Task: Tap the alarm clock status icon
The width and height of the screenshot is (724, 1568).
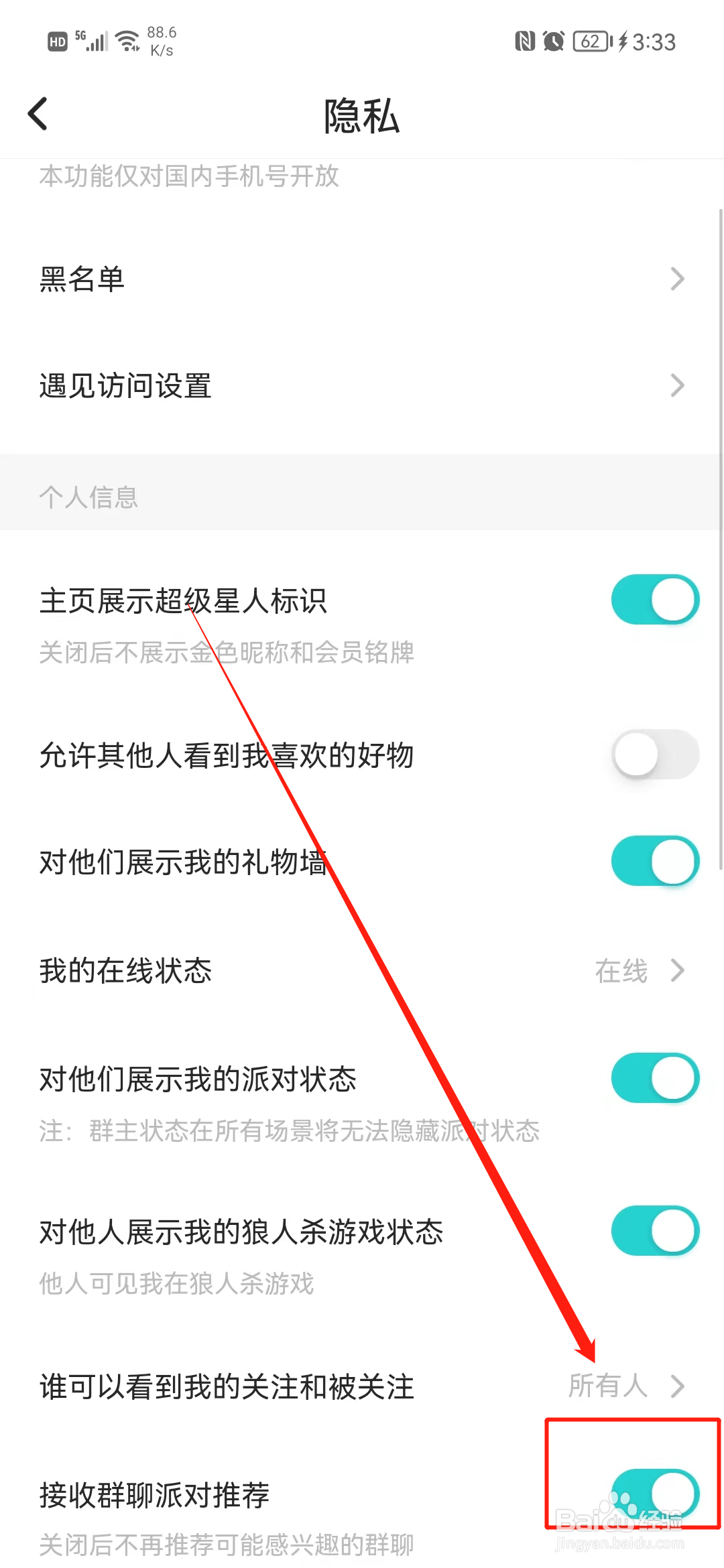Action: [554, 42]
